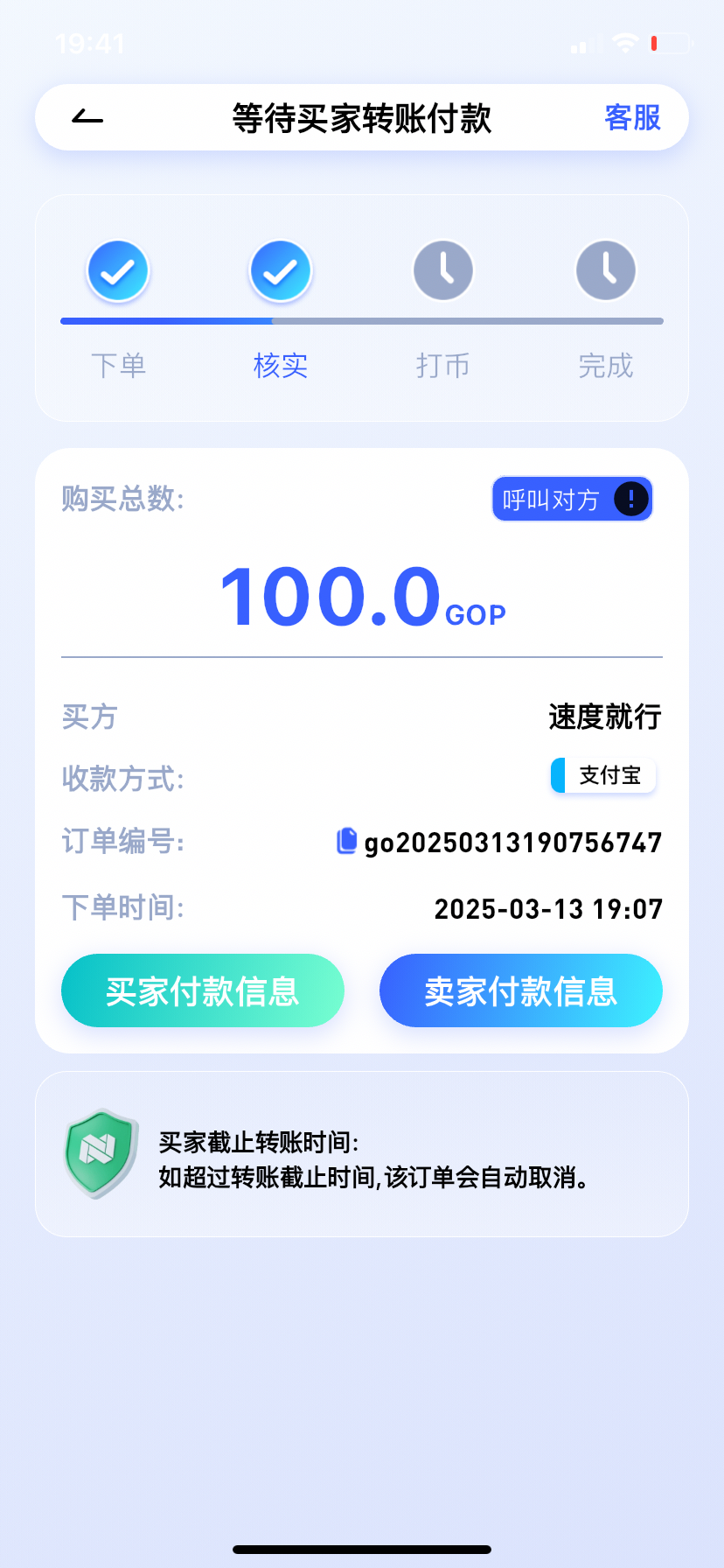Image resolution: width=724 pixels, height=1568 pixels.
Task: Open 客服 customer service
Action: [632, 117]
